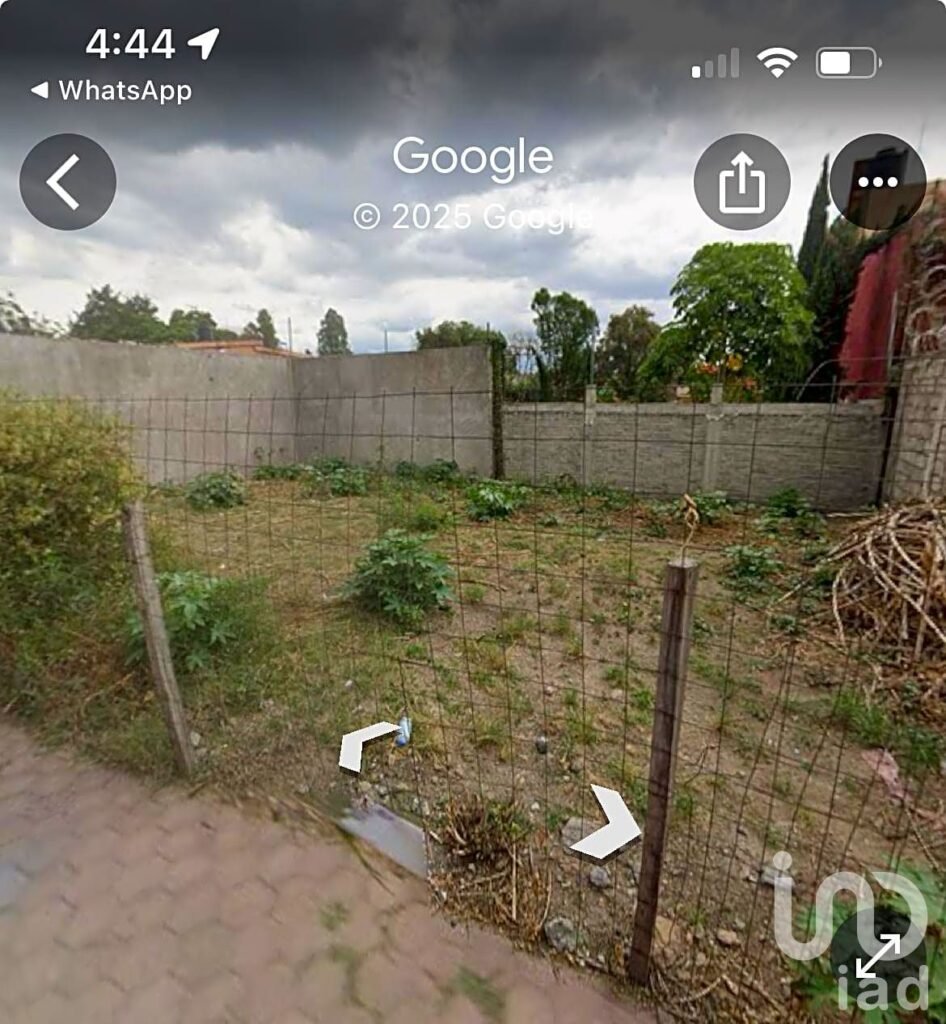Tap the back chevron to exit Street View
Viewport: 946px width, 1024px height.
tap(66, 181)
